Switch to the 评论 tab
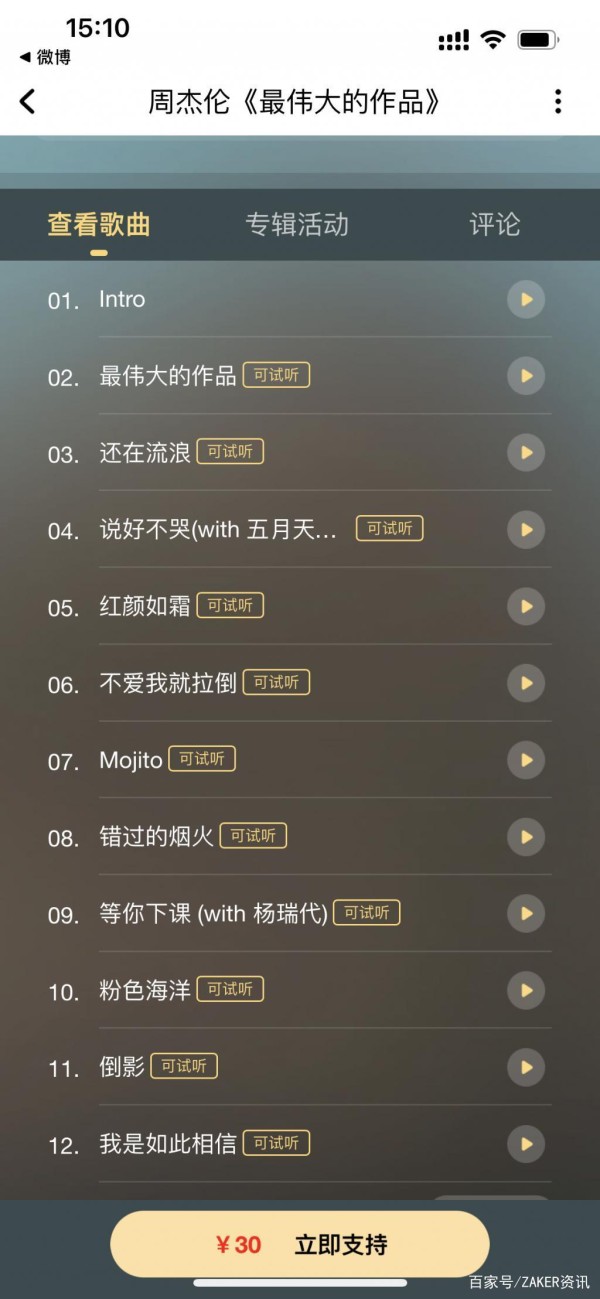The width and height of the screenshot is (600, 1299). click(x=495, y=224)
